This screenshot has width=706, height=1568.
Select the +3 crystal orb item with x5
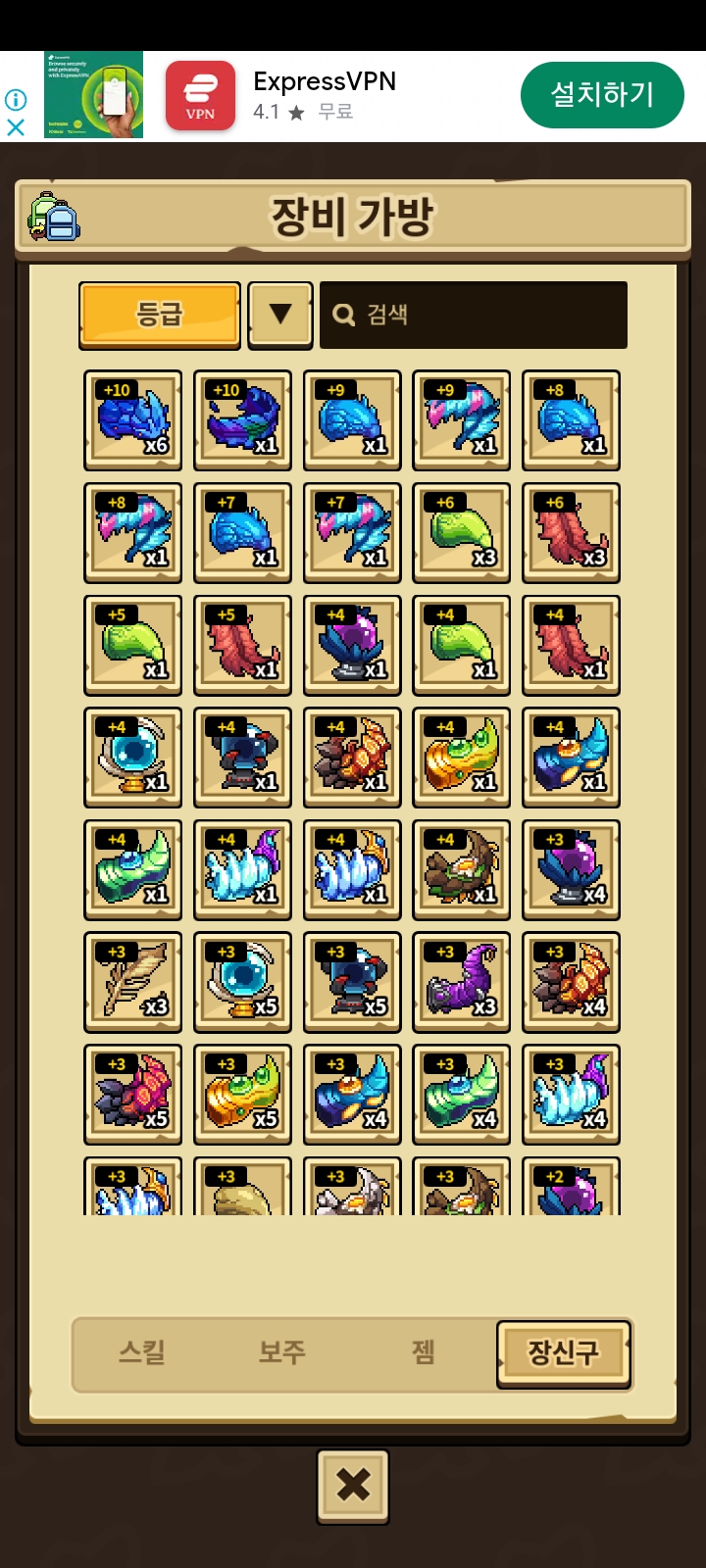242,982
